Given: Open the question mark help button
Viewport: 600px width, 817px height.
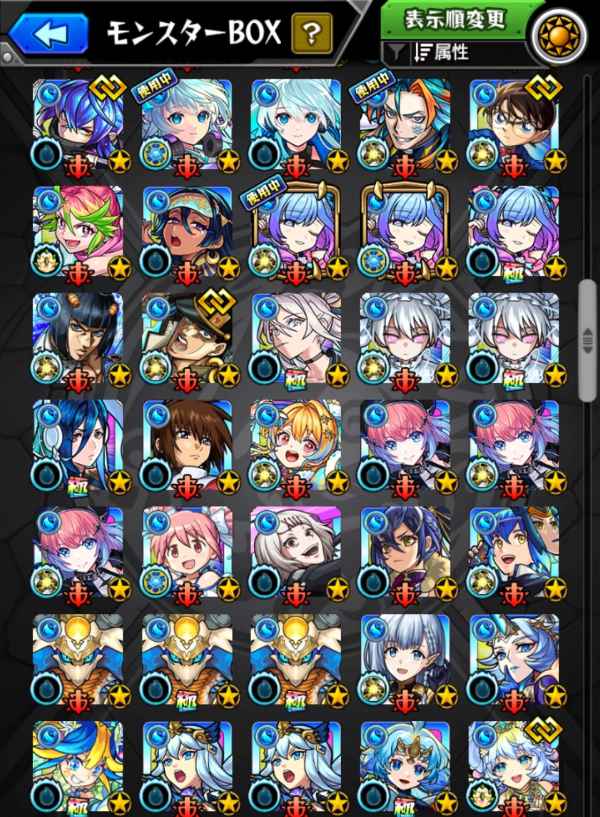Looking at the screenshot, I should pos(311,33).
